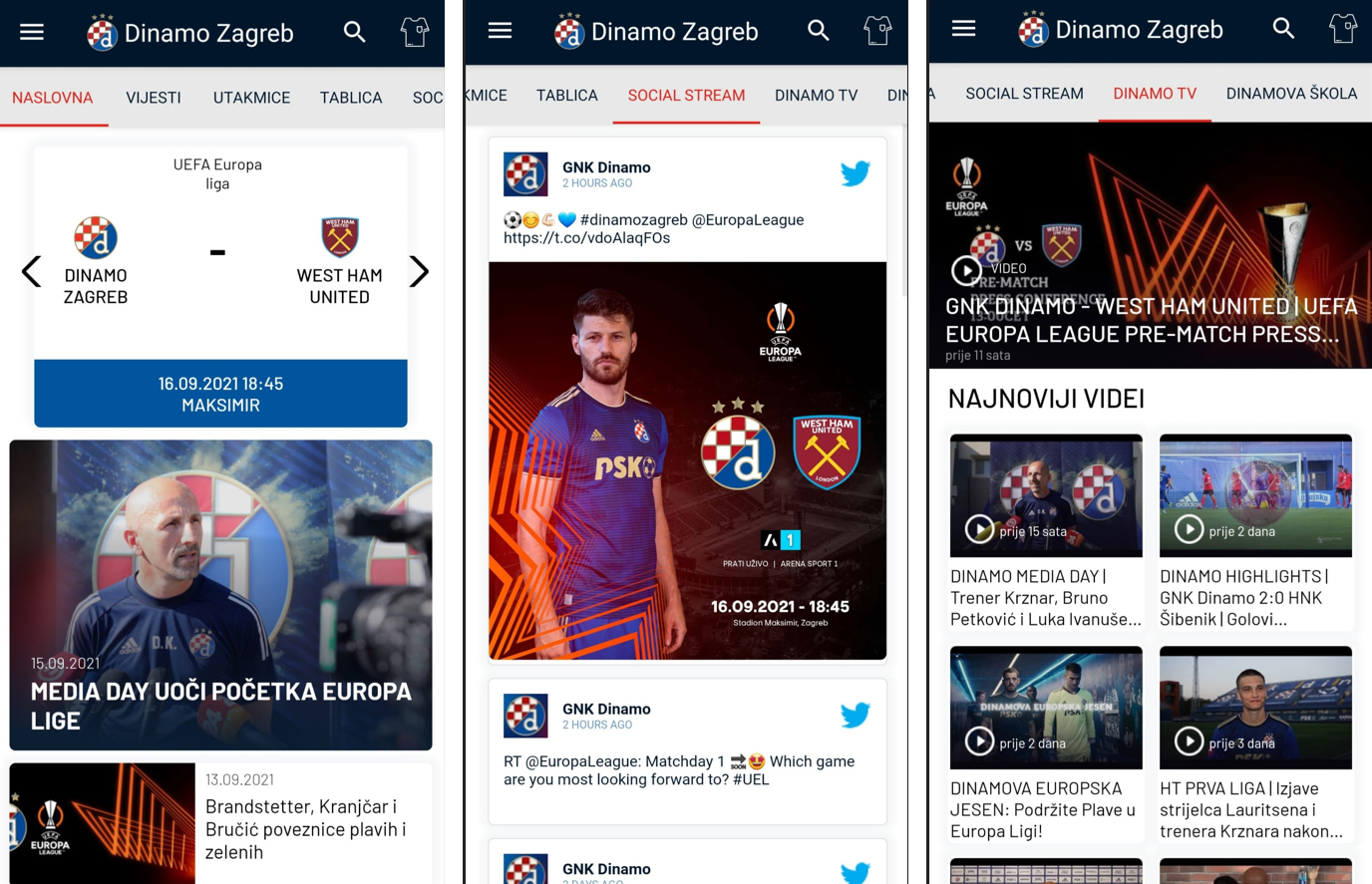Open the t.co/vdoAlaqFOs link in the tweet
Image resolution: width=1372 pixels, height=884 pixels.
click(x=586, y=238)
